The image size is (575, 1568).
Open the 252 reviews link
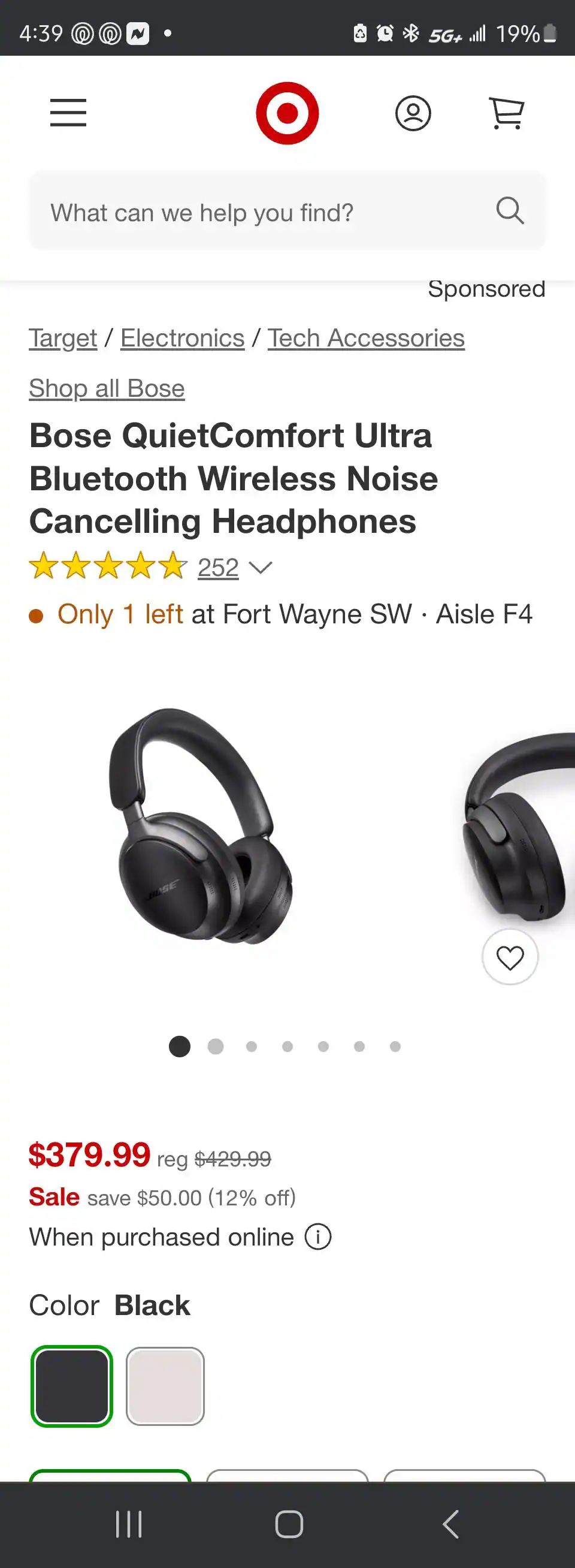(x=218, y=568)
